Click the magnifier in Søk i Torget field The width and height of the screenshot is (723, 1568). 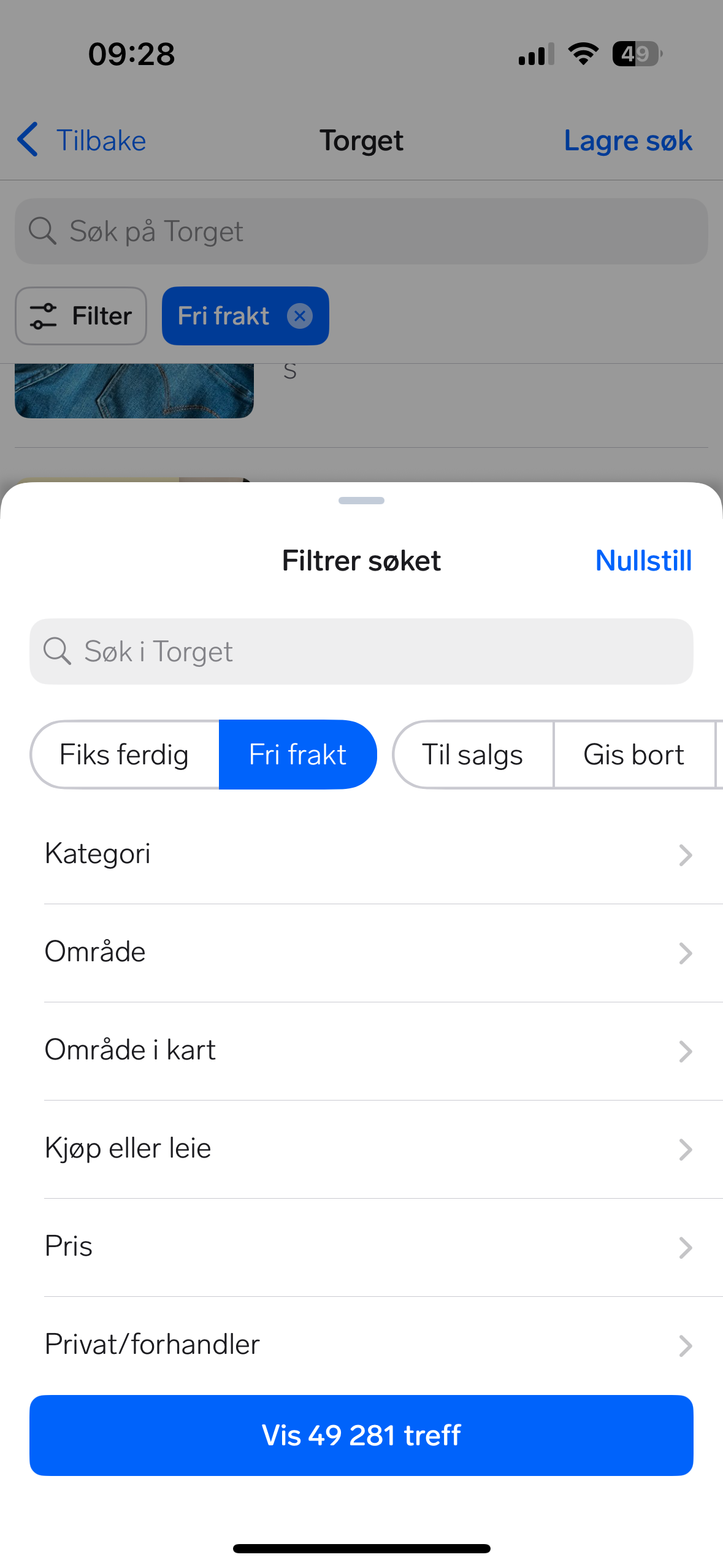tap(58, 651)
